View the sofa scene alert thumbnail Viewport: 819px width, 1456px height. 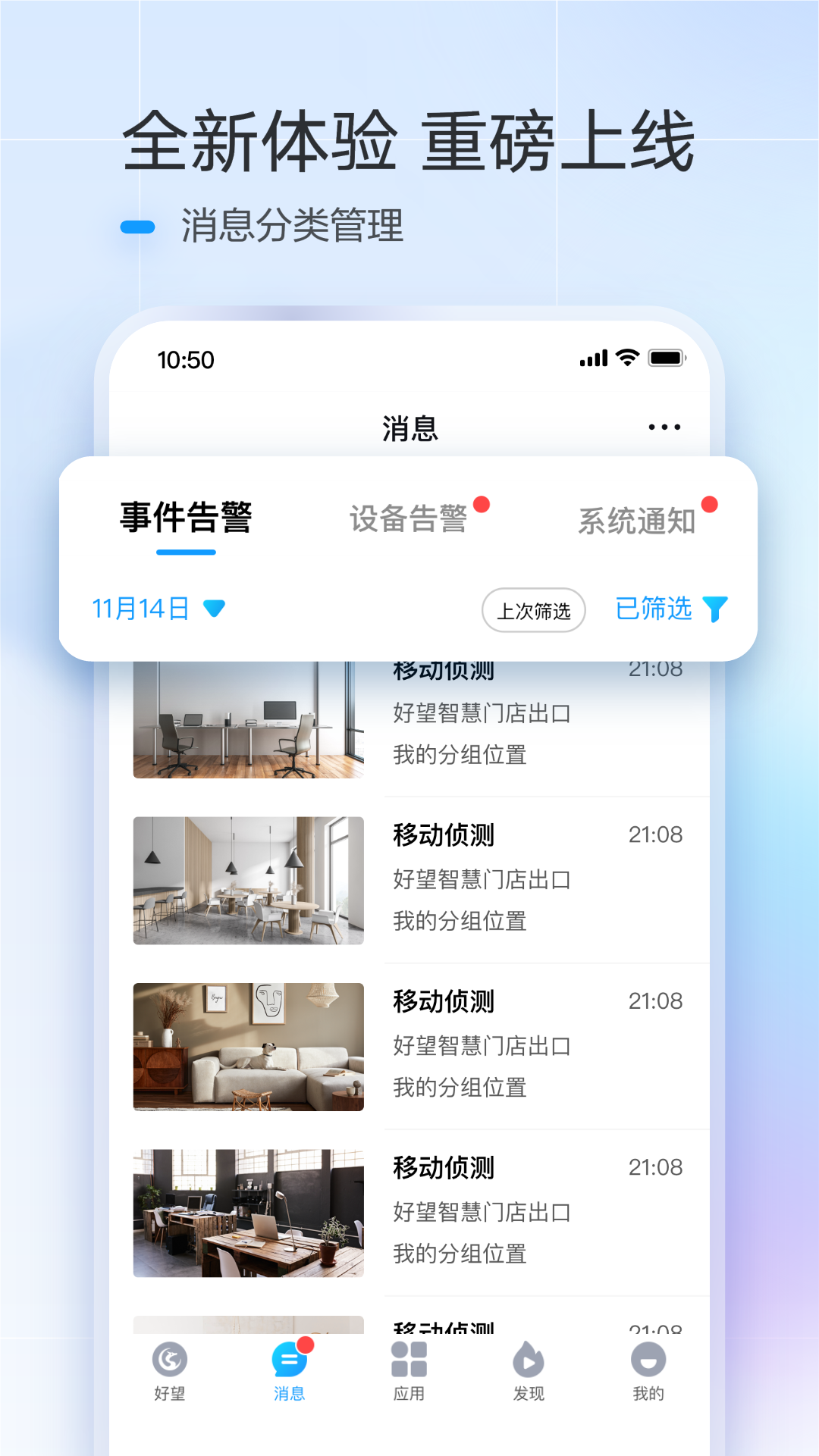coord(248,1047)
